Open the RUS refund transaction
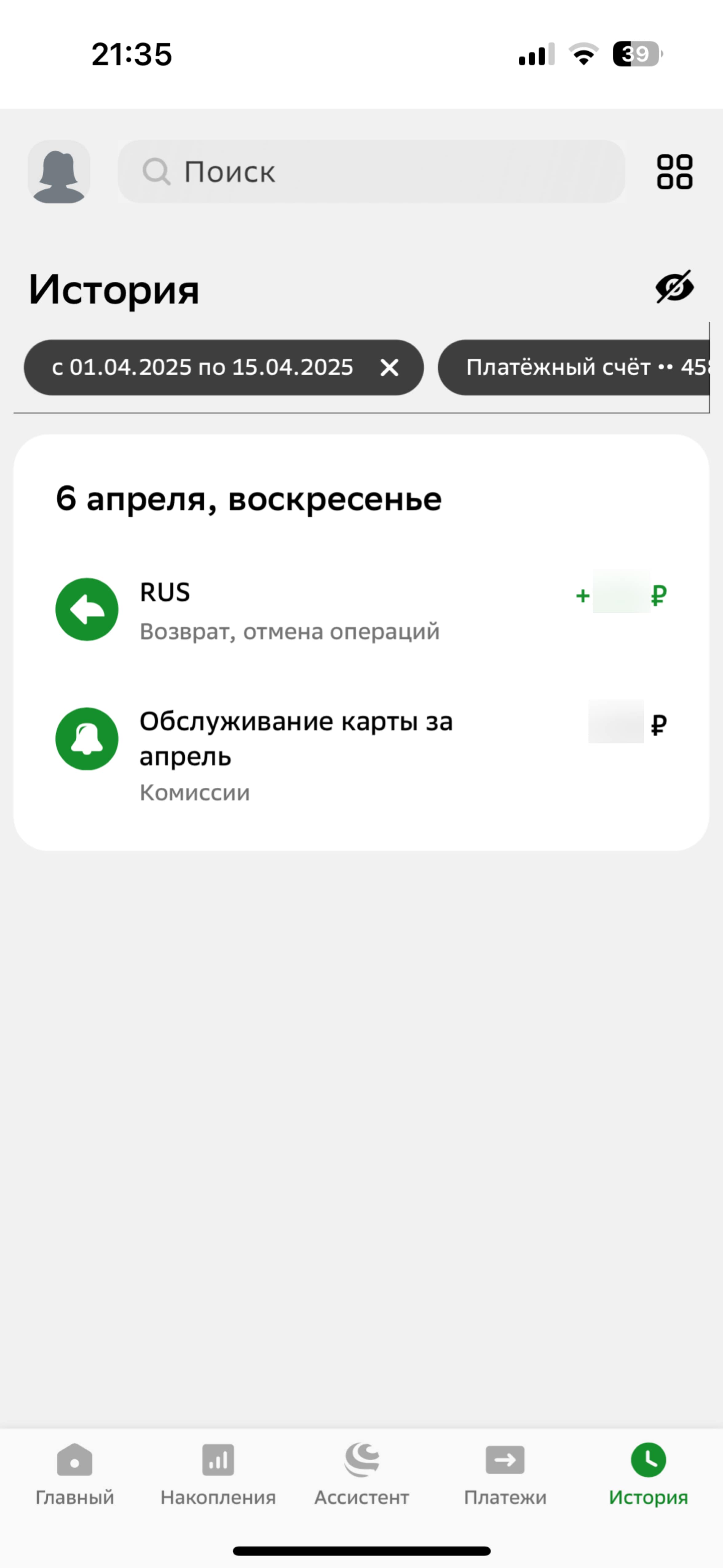723x1568 pixels. (x=361, y=610)
